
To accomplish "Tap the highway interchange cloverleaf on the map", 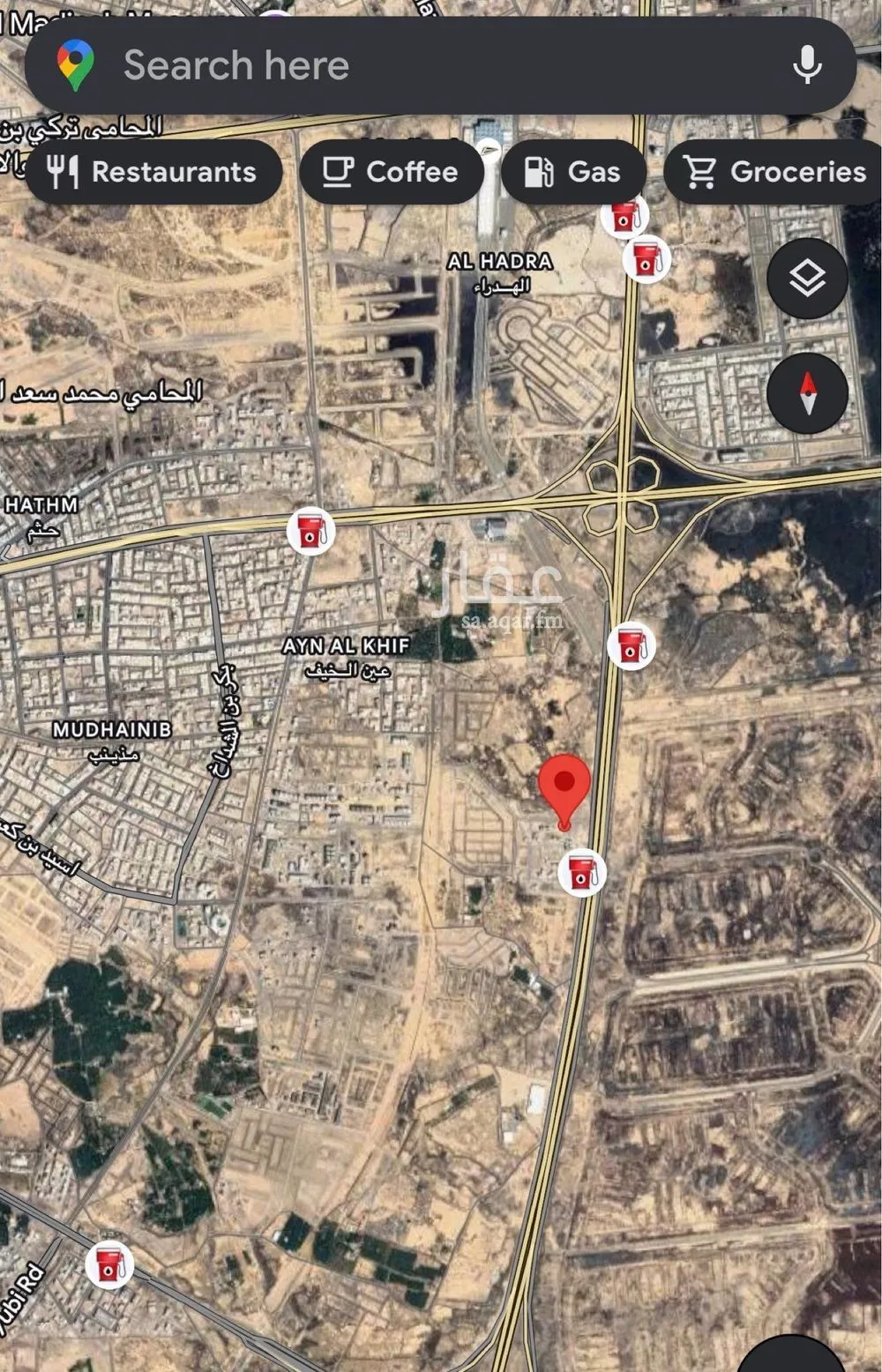I will click(620, 494).
